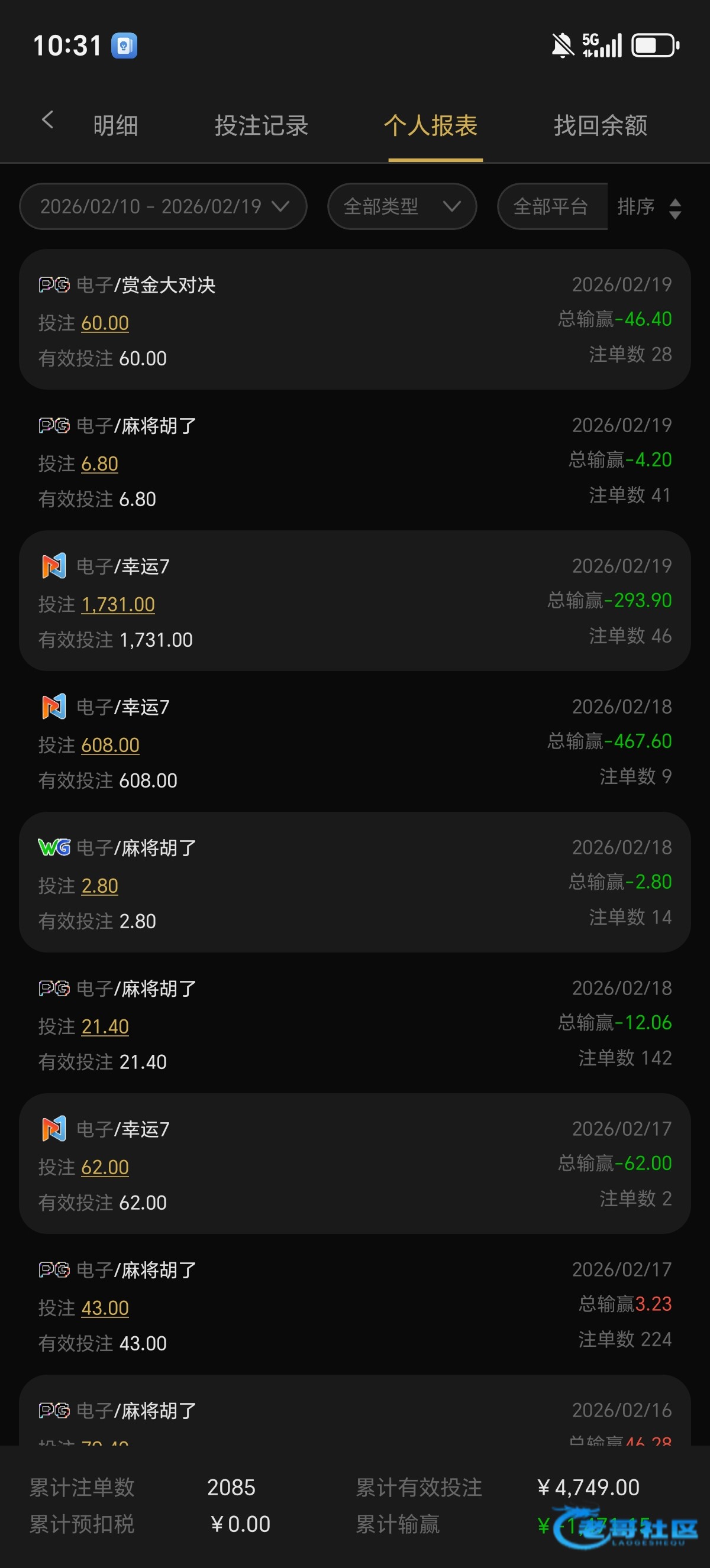Image resolution: width=710 pixels, height=1568 pixels.
Task: Open the 21.40 bet amount link
Action: pos(105,1027)
